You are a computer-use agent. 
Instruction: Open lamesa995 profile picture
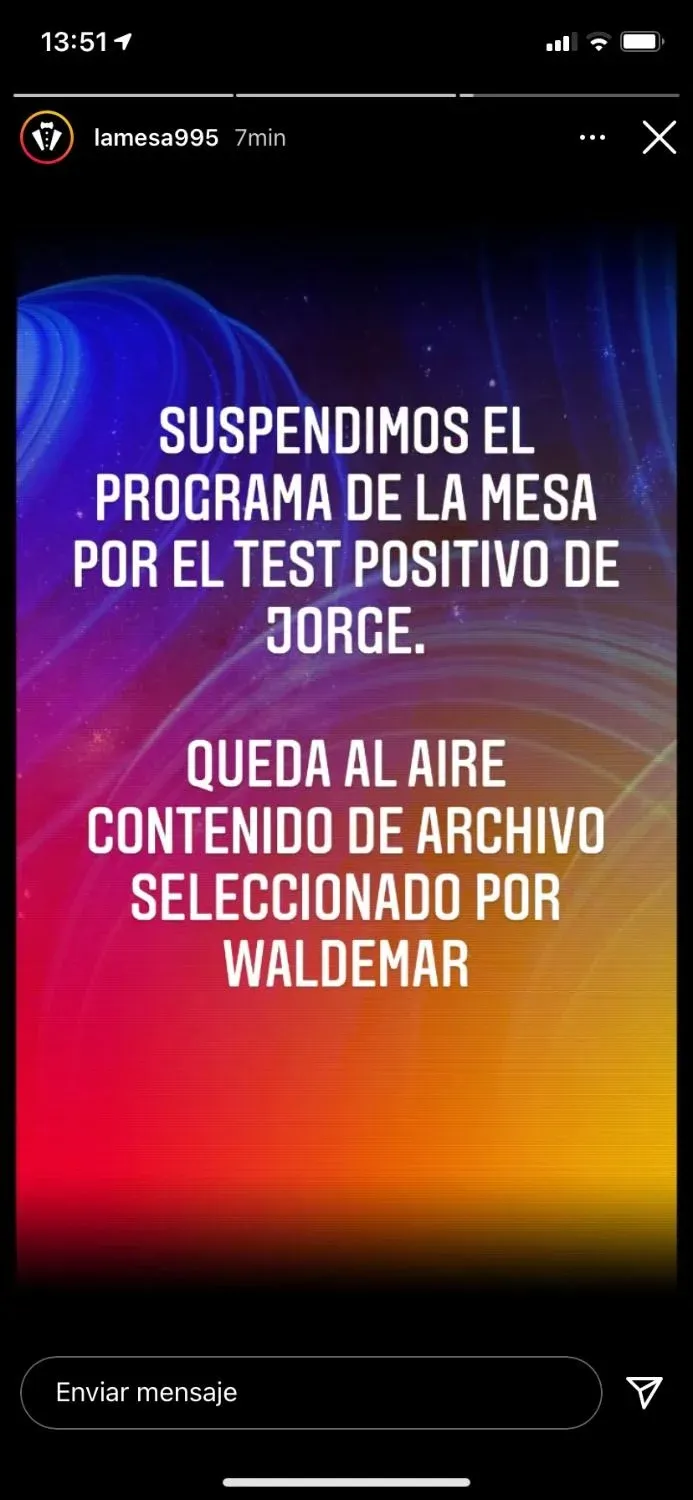pyautogui.click(x=47, y=138)
